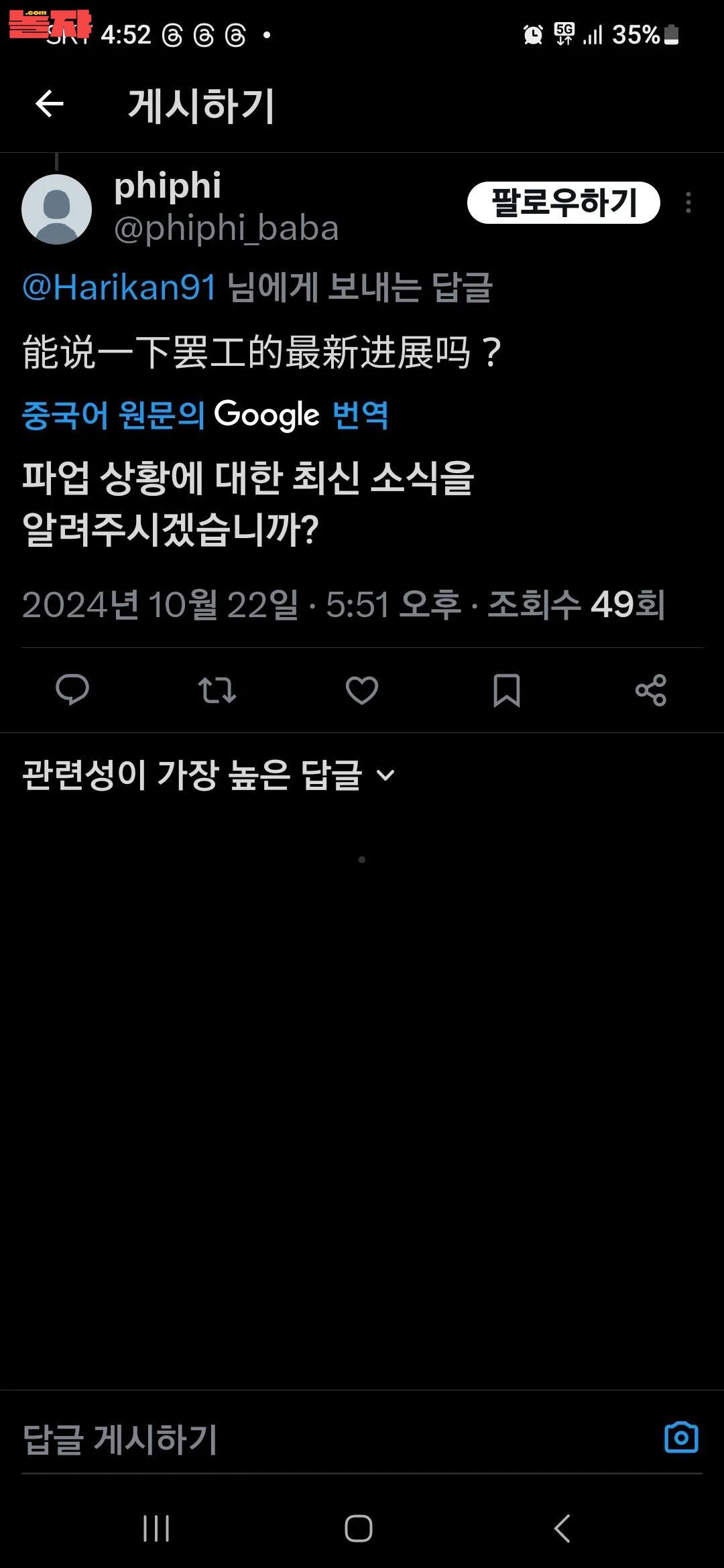Go back using the top arrow
Screen dimensions: 724x1568
(x=50, y=104)
